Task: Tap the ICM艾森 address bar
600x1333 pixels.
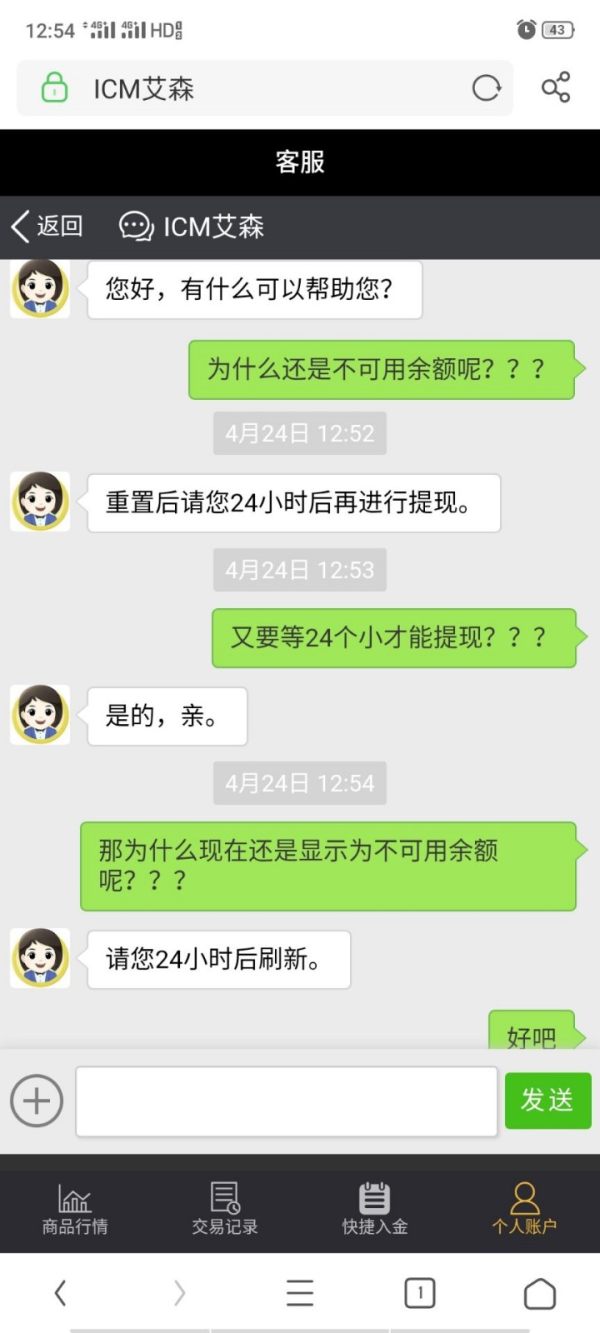Action: tap(265, 88)
